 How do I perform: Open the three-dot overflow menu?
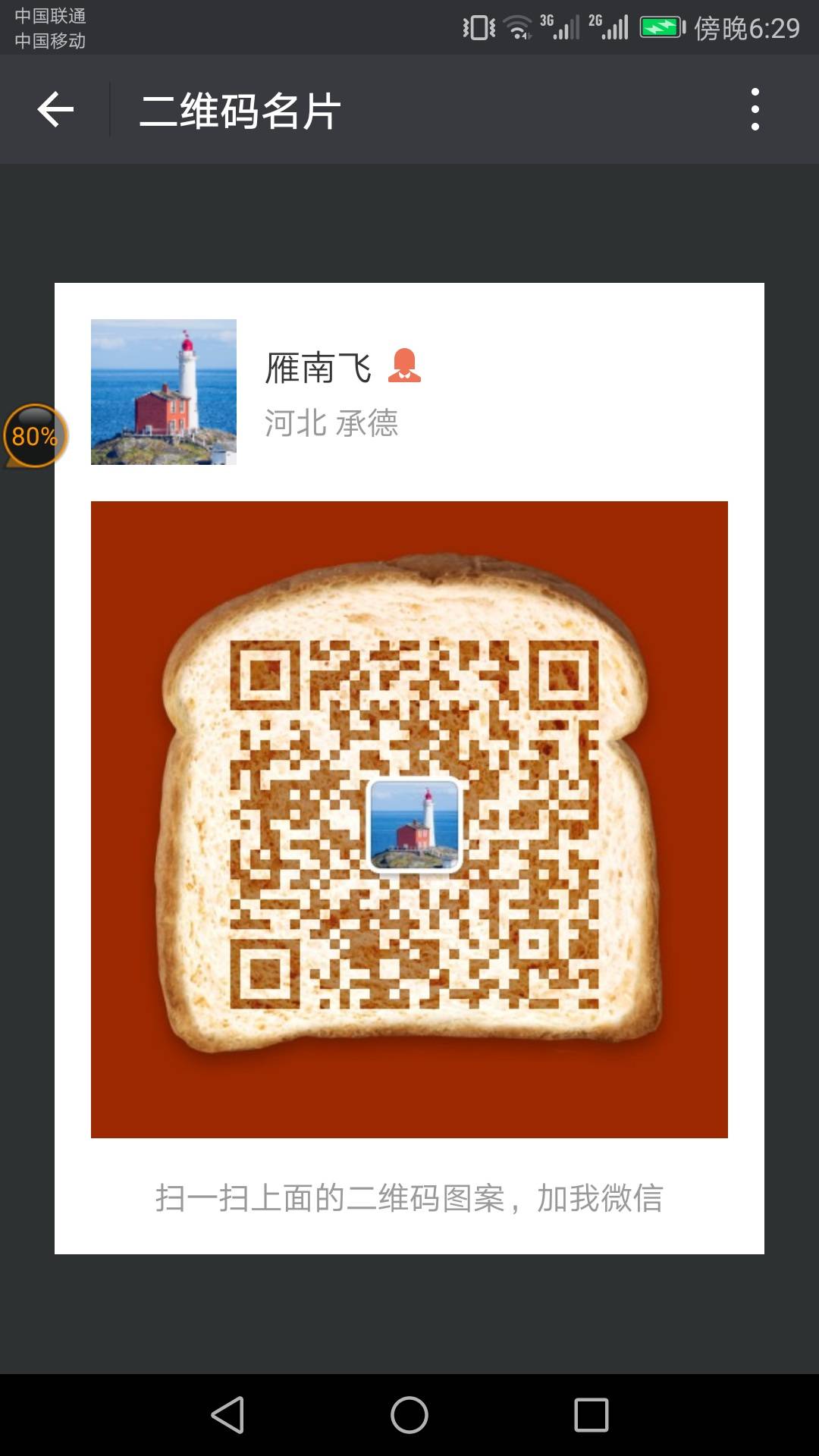[755, 110]
